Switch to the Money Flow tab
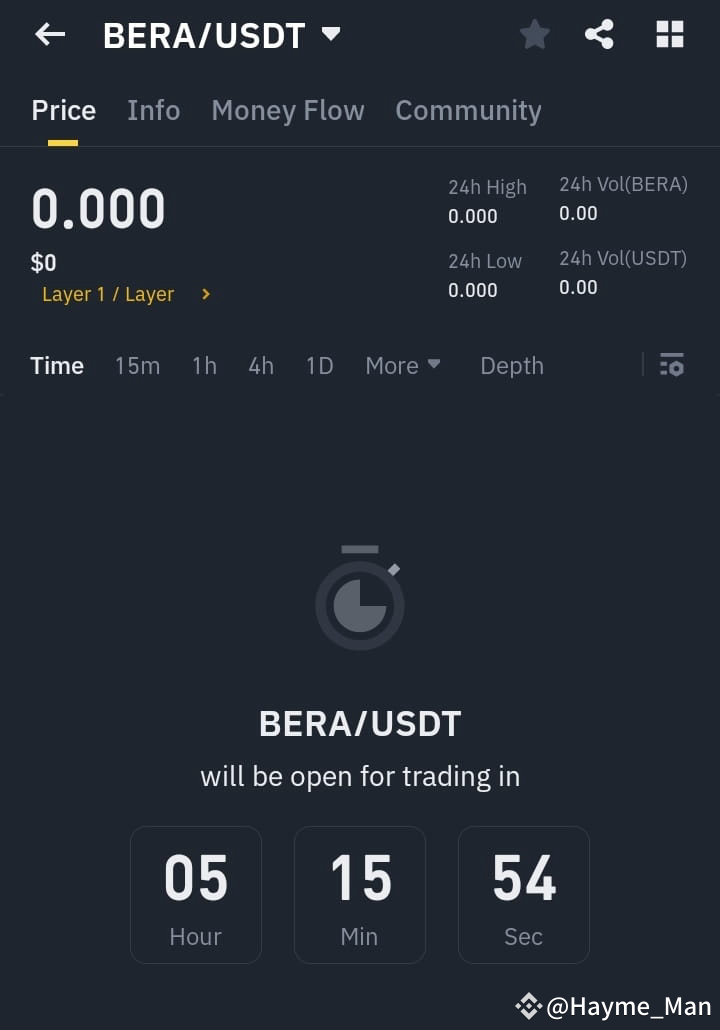Screen dimensions: 720x1030 [x=287, y=110]
